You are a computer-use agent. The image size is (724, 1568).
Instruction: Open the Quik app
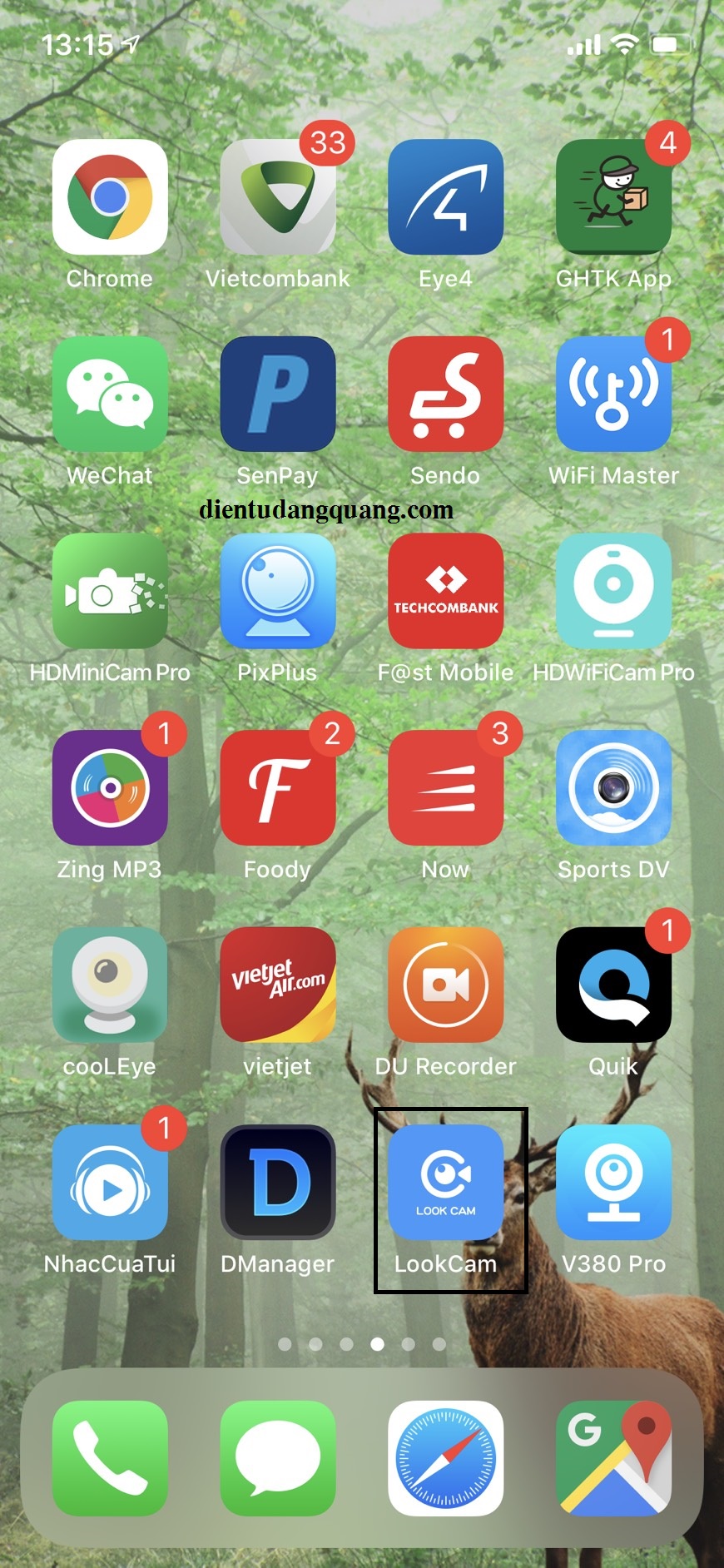tap(613, 985)
